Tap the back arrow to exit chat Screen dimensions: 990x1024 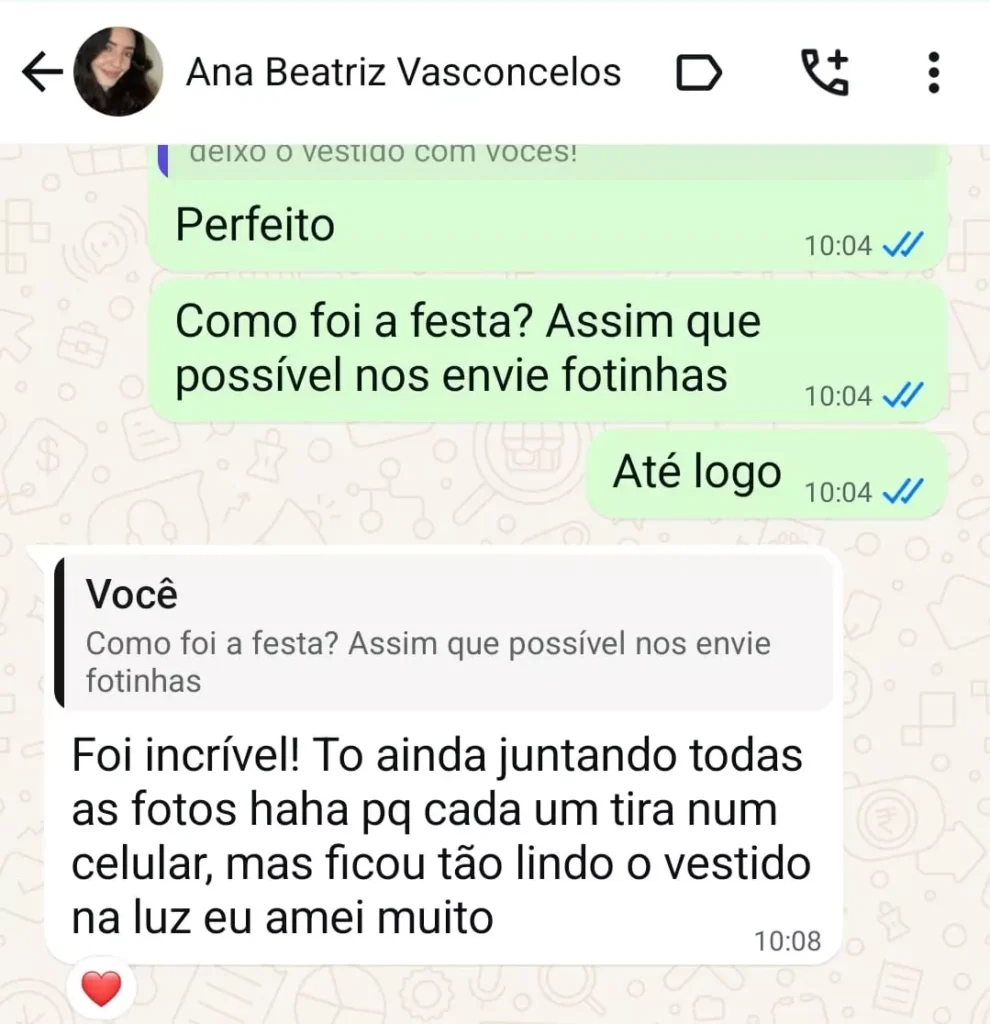click(40, 72)
